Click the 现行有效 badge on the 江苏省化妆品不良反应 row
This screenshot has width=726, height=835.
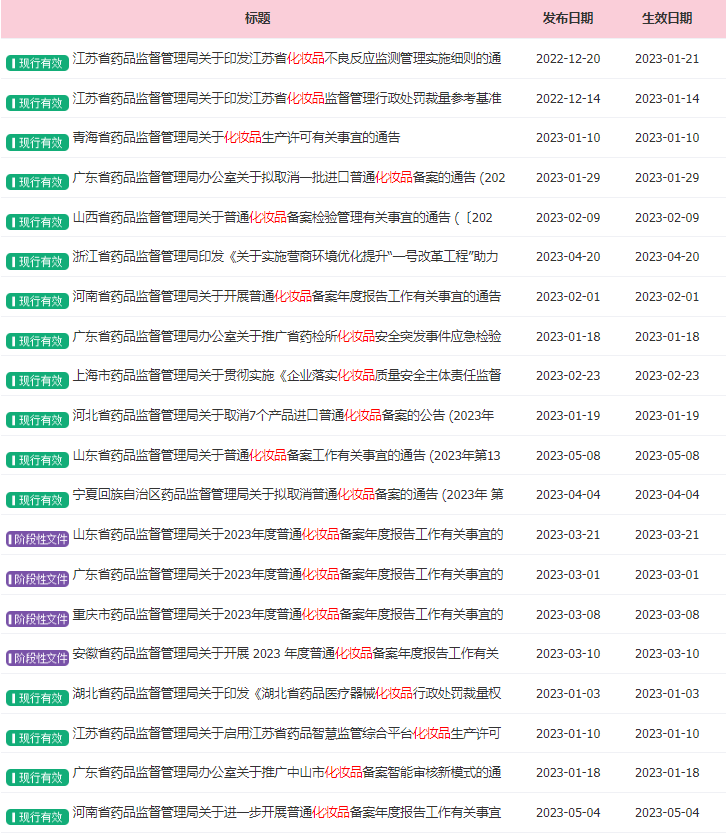36,60
